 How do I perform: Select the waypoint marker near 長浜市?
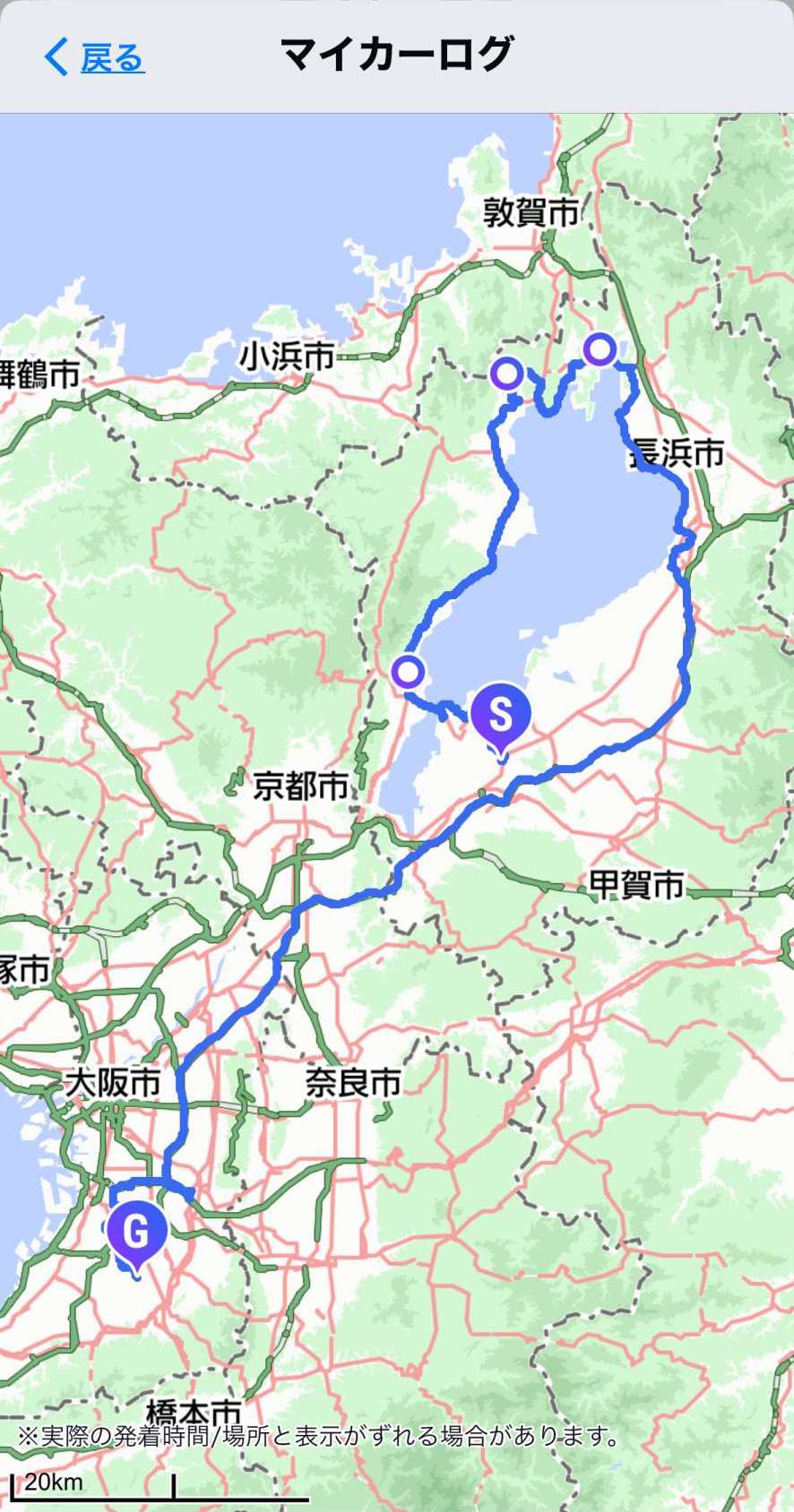pos(599,350)
